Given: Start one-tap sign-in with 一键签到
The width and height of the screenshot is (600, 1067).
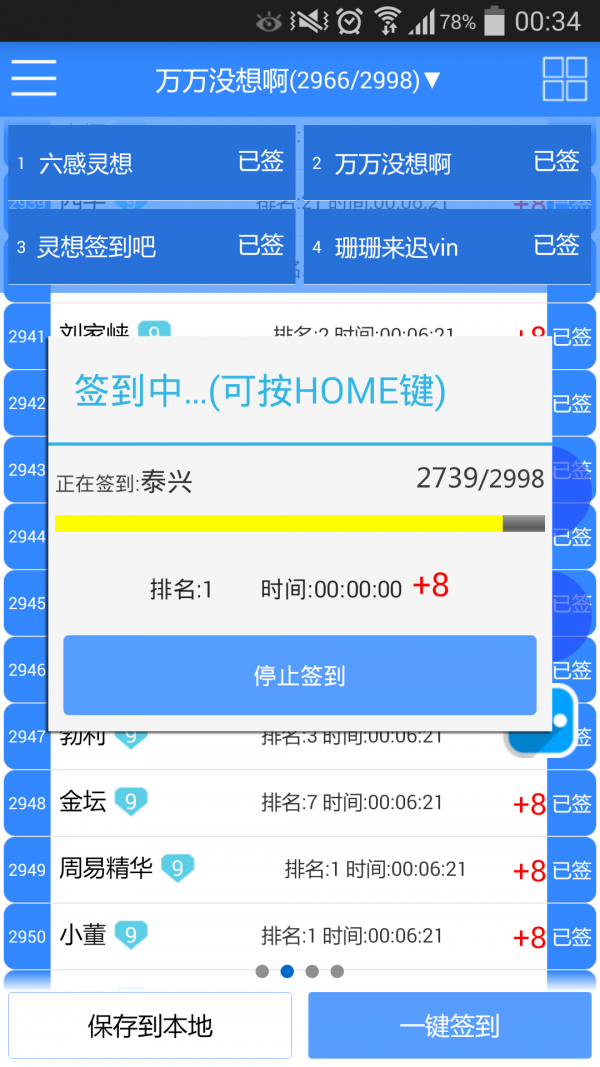Looking at the screenshot, I should click(x=449, y=1025).
